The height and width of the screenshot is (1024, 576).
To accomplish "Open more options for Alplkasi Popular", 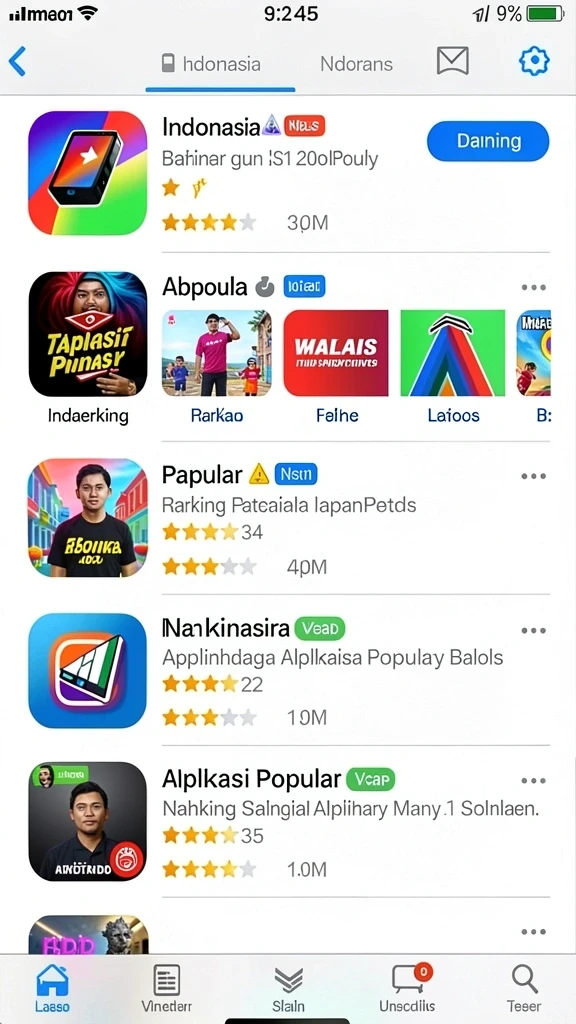I will click(x=534, y=780).
